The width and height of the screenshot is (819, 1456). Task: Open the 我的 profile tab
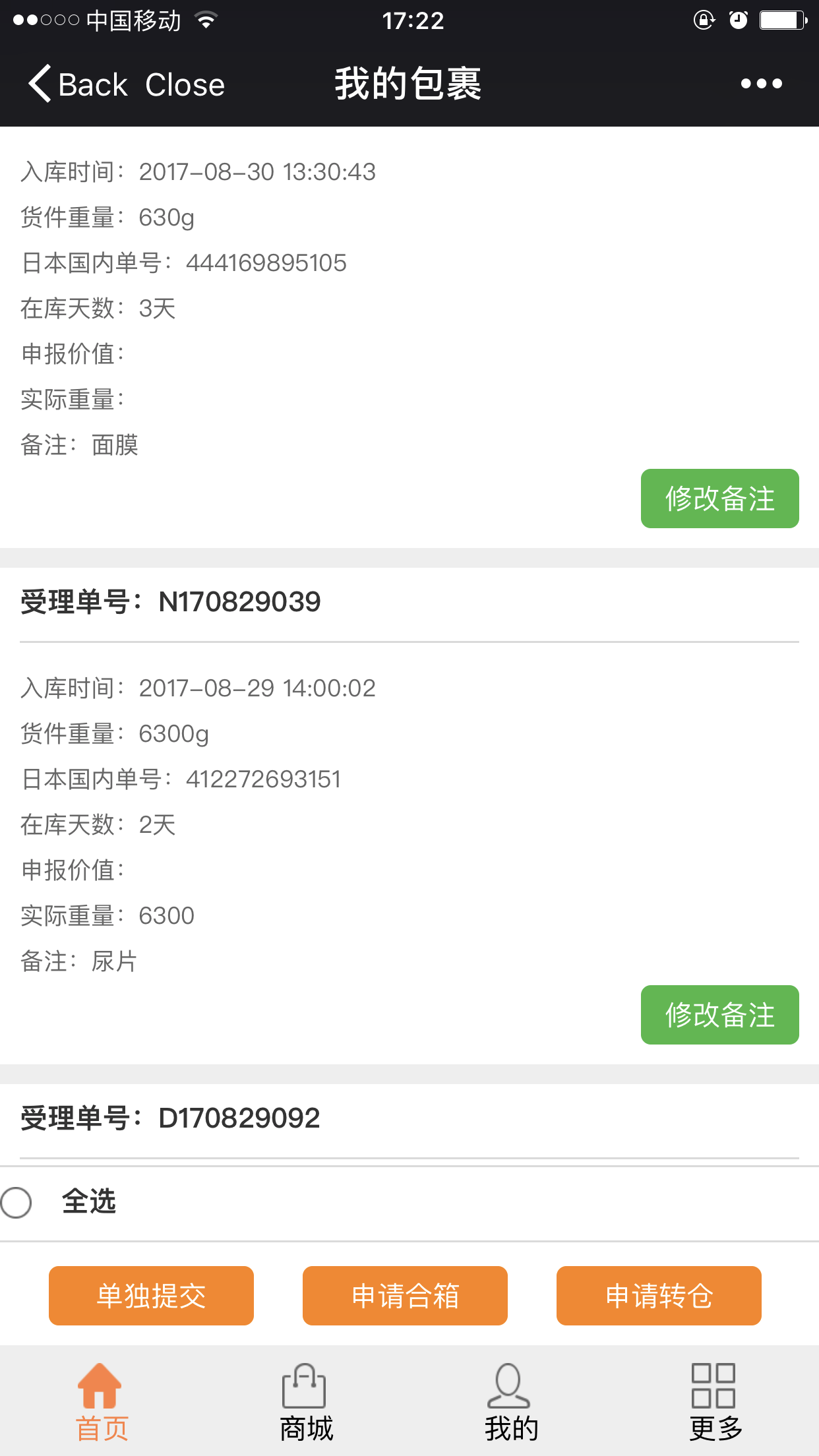511,1402
